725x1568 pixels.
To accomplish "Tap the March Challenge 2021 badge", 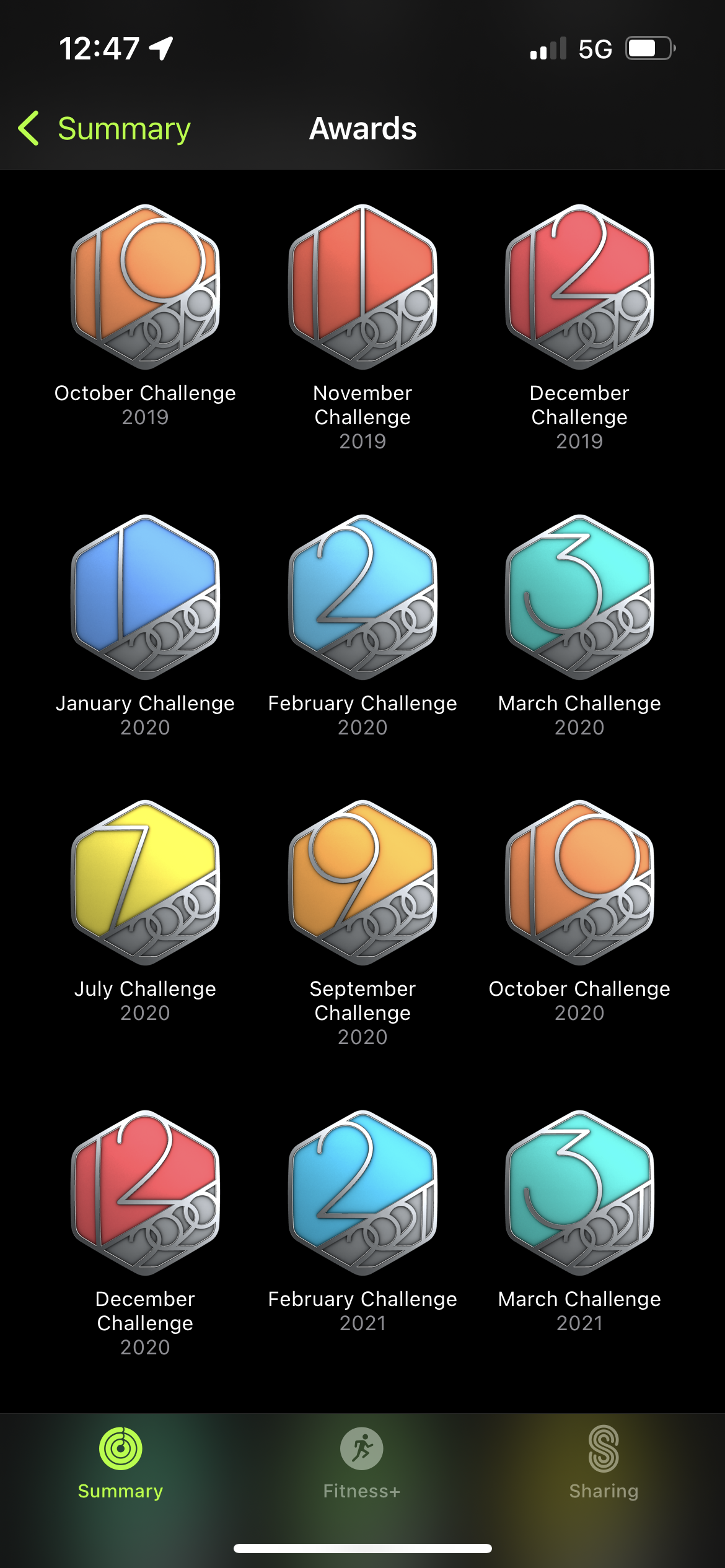I will (x=579, y=1193).
